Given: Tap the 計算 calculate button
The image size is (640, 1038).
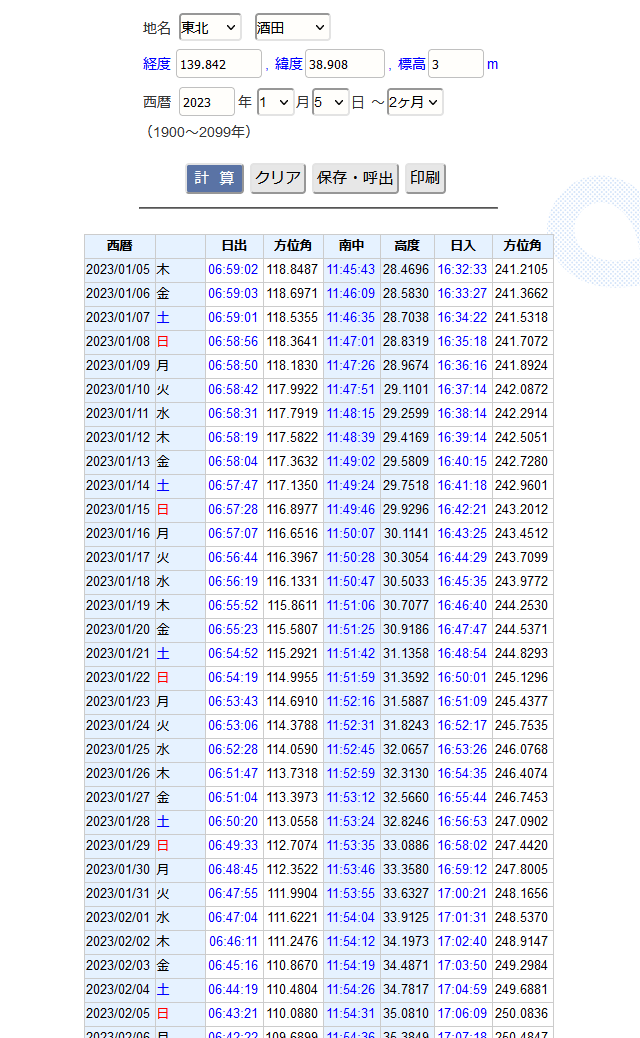Looking at the screenshot, I should click(x=214, y=178).
